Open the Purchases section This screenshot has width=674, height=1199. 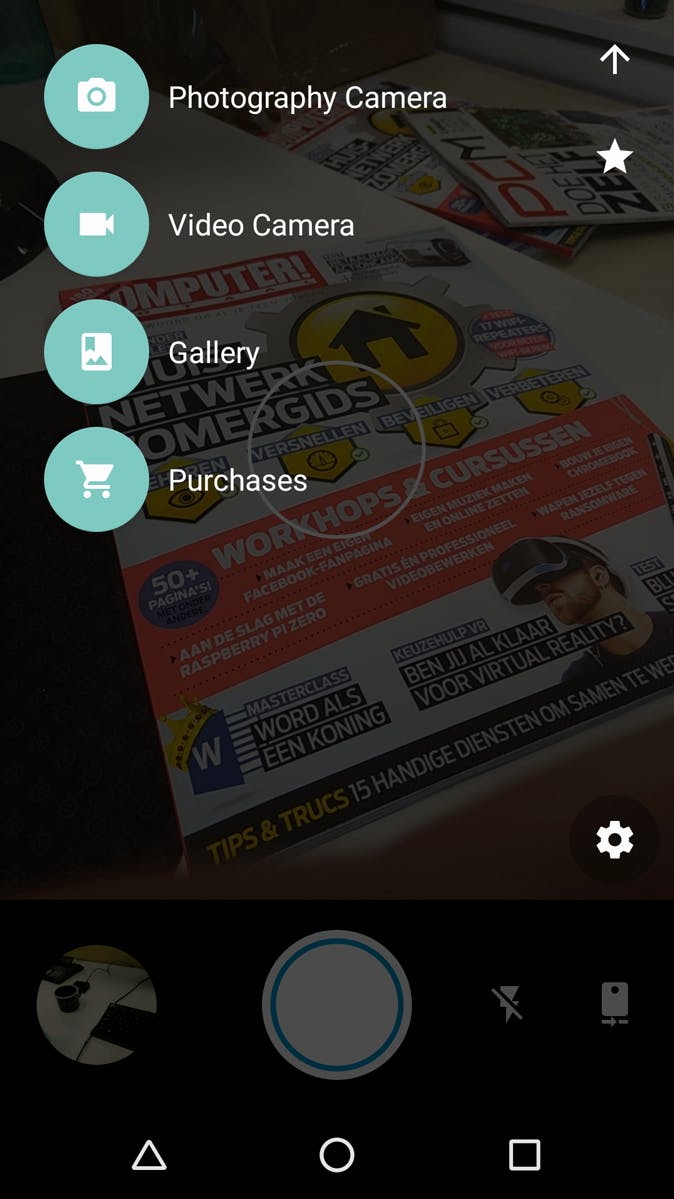[97, 480]
